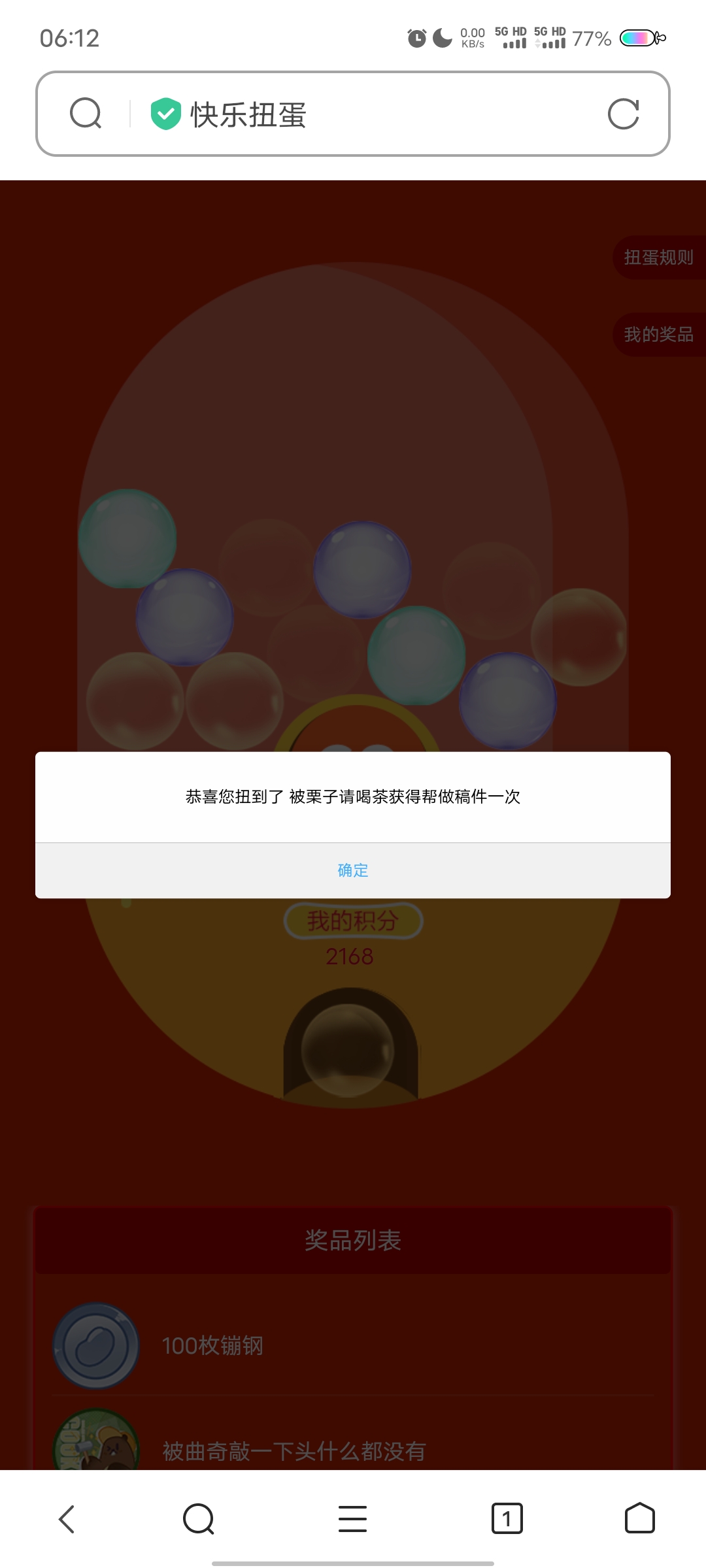Confirm the prize dialog by tapping 确定
Screen dimensions: 706x1568
coord(352,870)
